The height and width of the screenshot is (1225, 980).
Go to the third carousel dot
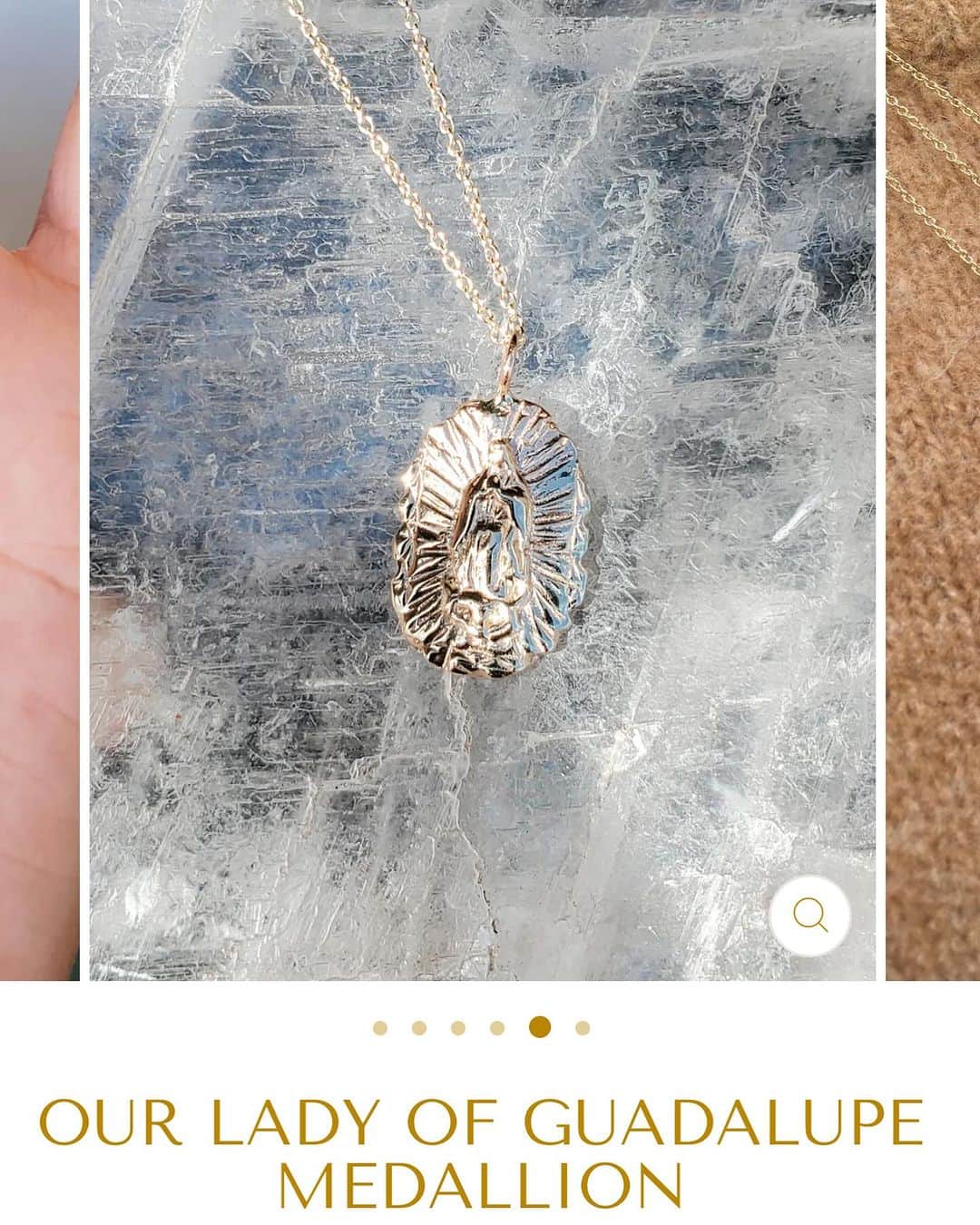point(458,1028)
